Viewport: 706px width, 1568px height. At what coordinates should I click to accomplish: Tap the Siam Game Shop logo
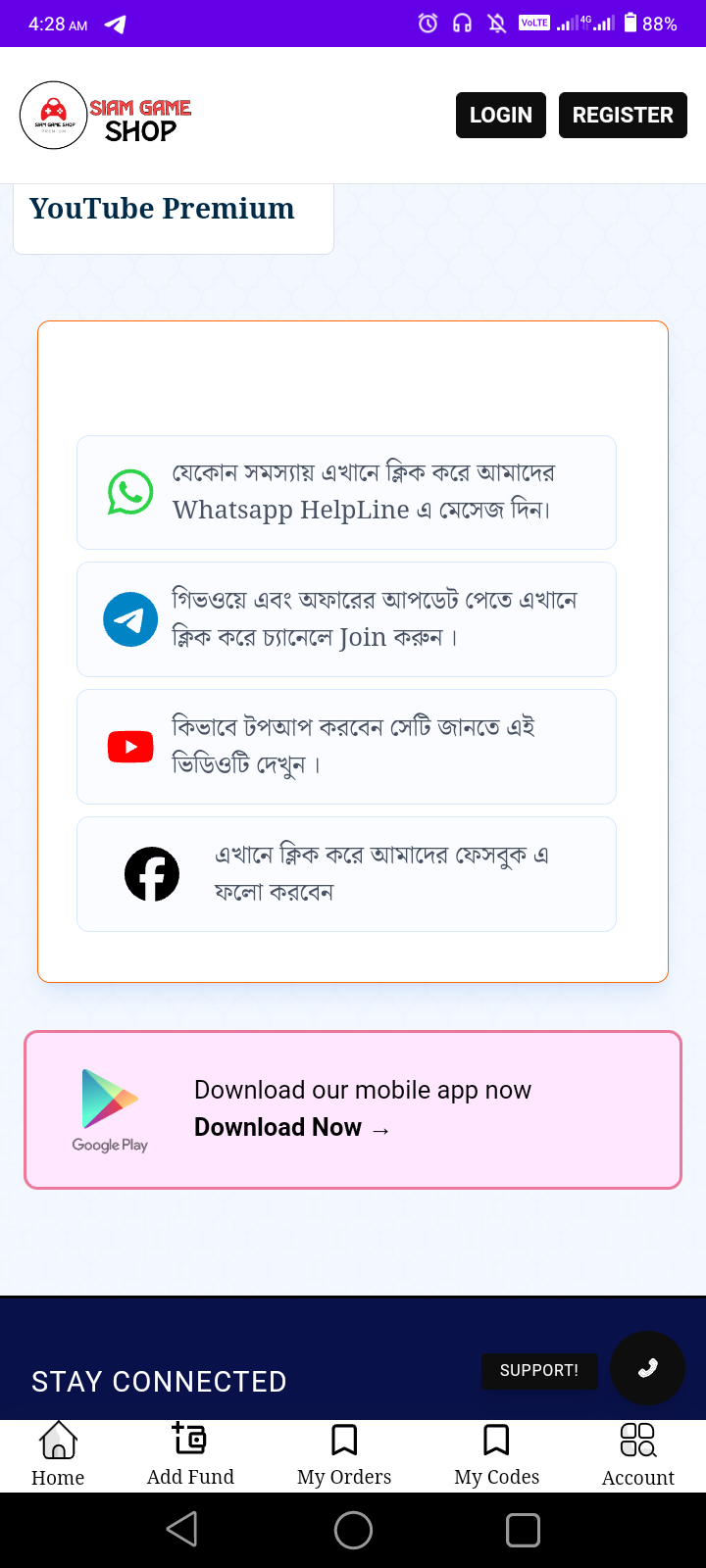tap(106, 116)
